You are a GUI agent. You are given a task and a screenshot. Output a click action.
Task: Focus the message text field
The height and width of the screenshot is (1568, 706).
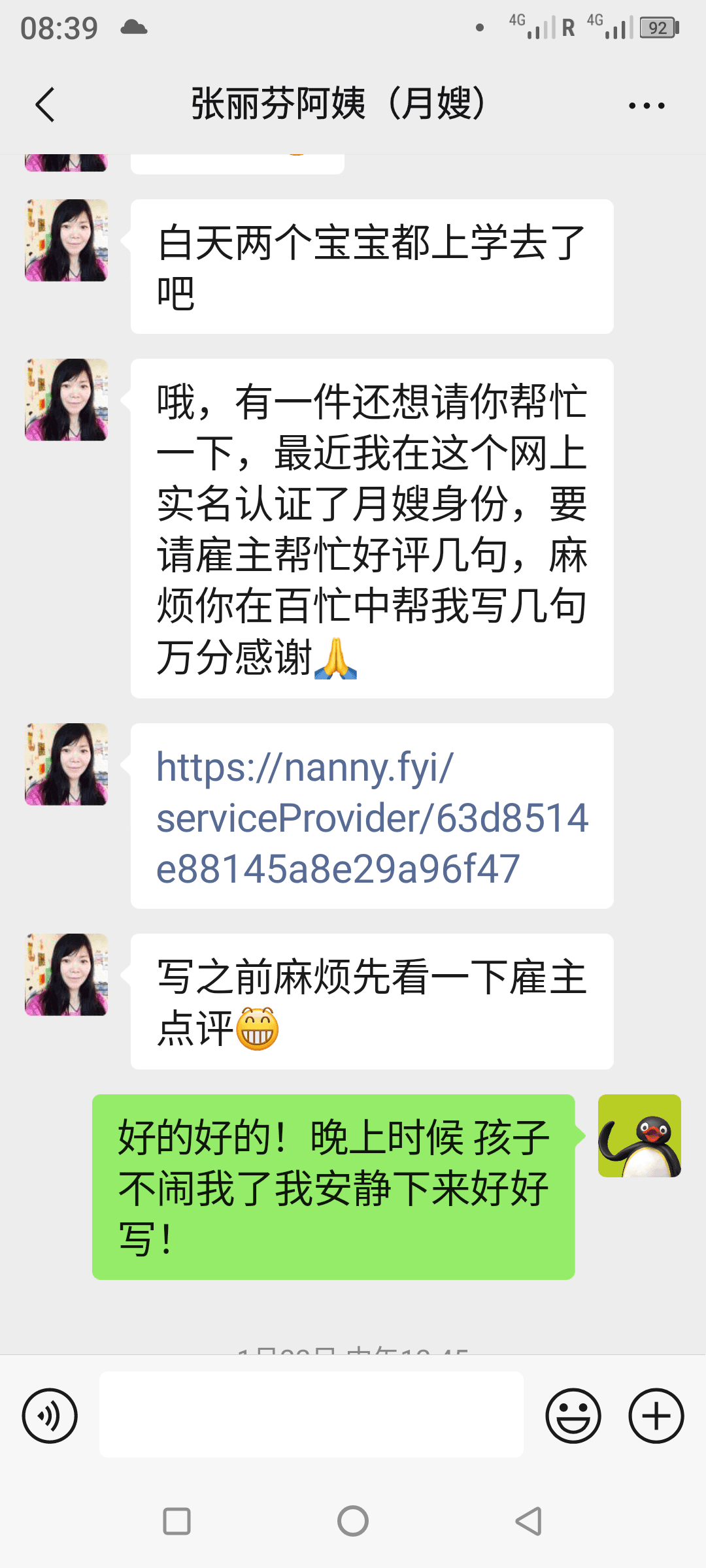311,1414
